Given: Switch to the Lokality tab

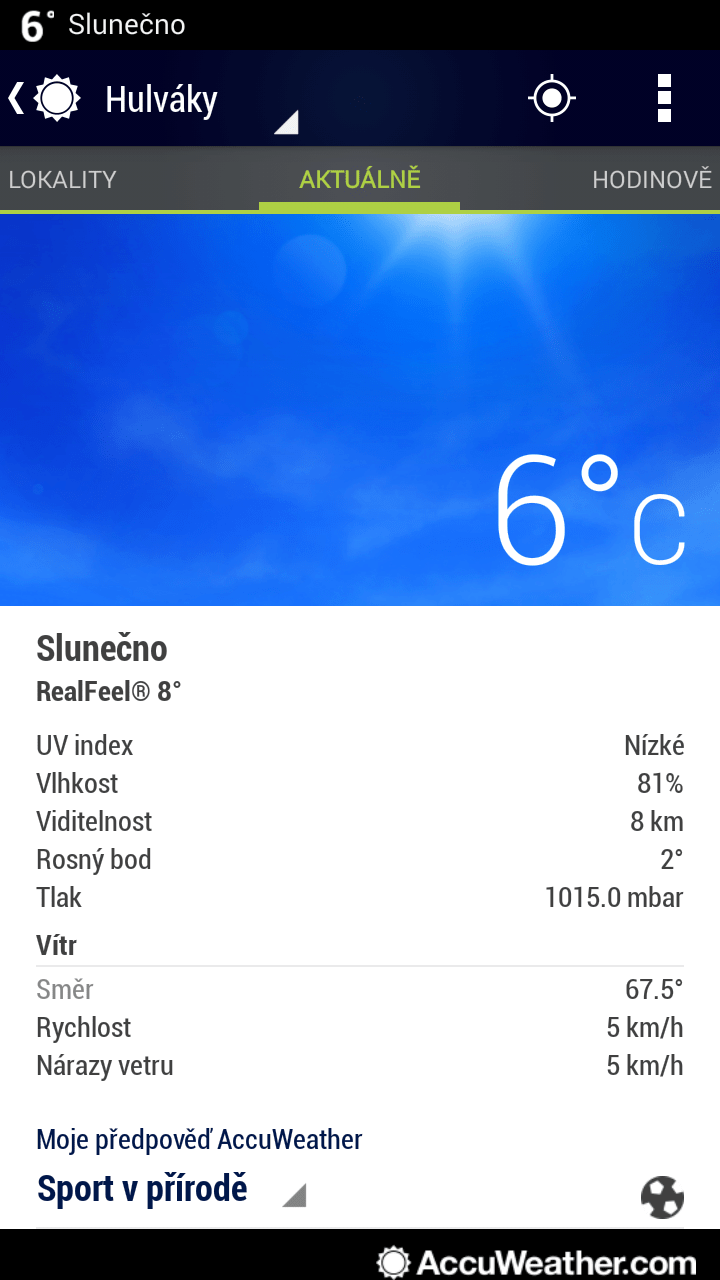Looking at the screenshot, I should (x=63, y=180).
